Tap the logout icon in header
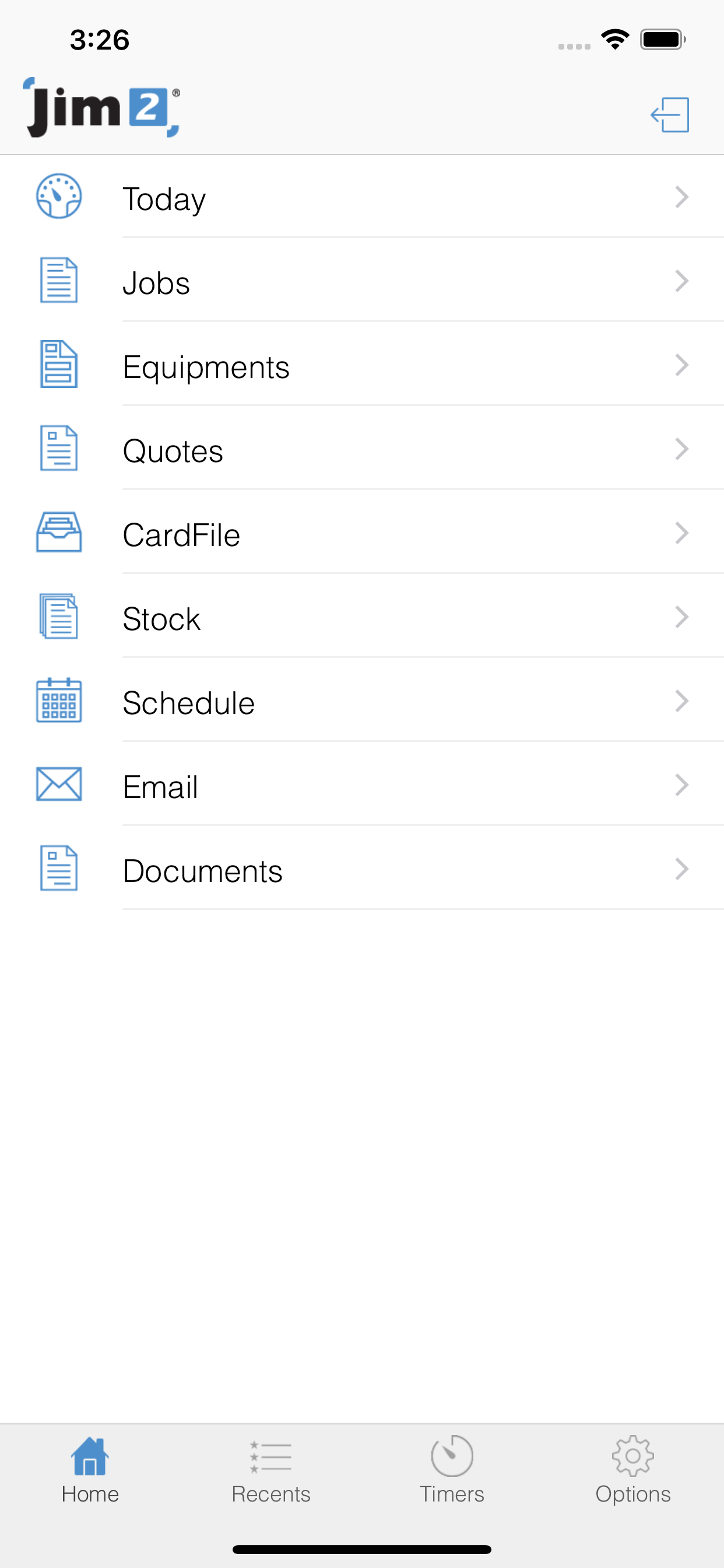724x1568 pixels. tap(670, 114)
